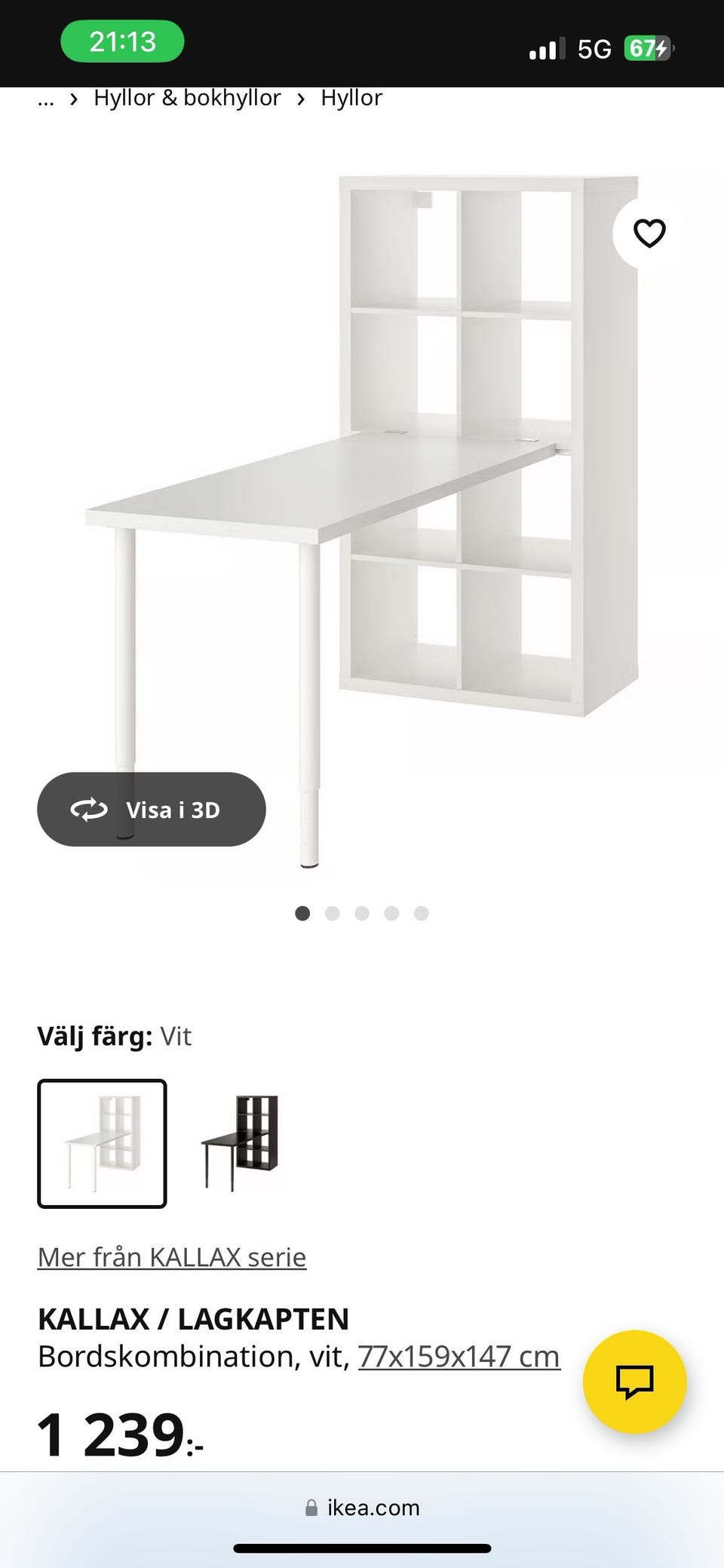Viewport: 724px width, 1568px height.
Task: Select the first carousel dot
Action: click(x=303, y=913)
